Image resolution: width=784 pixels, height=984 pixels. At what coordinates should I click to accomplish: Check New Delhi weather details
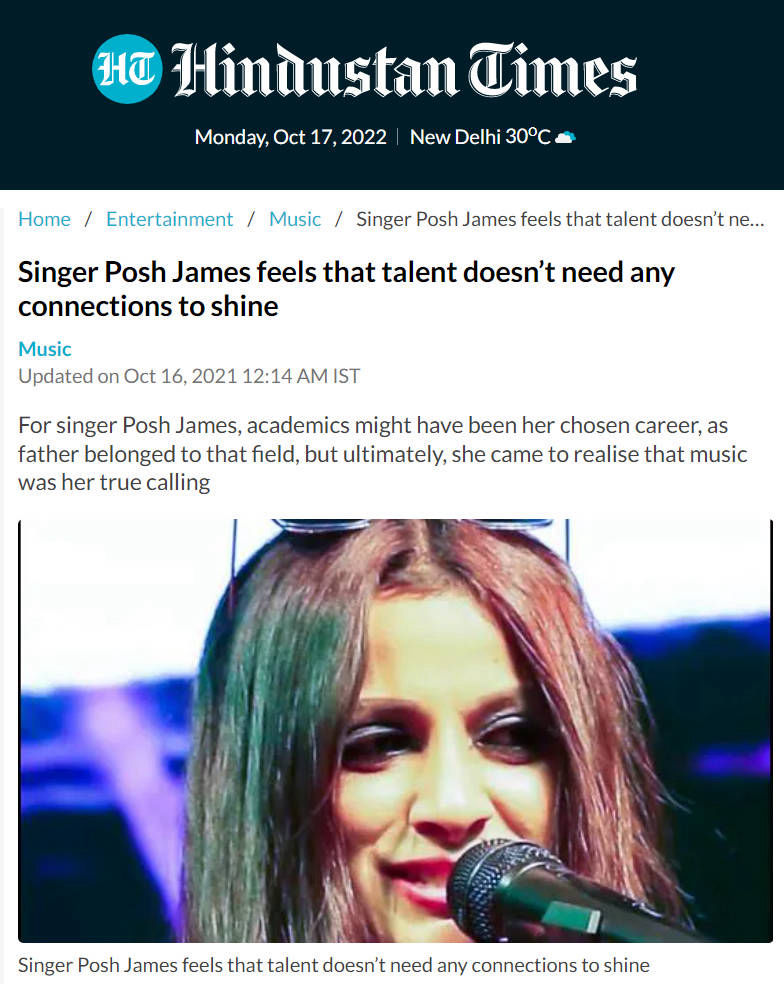coord(492,137)
